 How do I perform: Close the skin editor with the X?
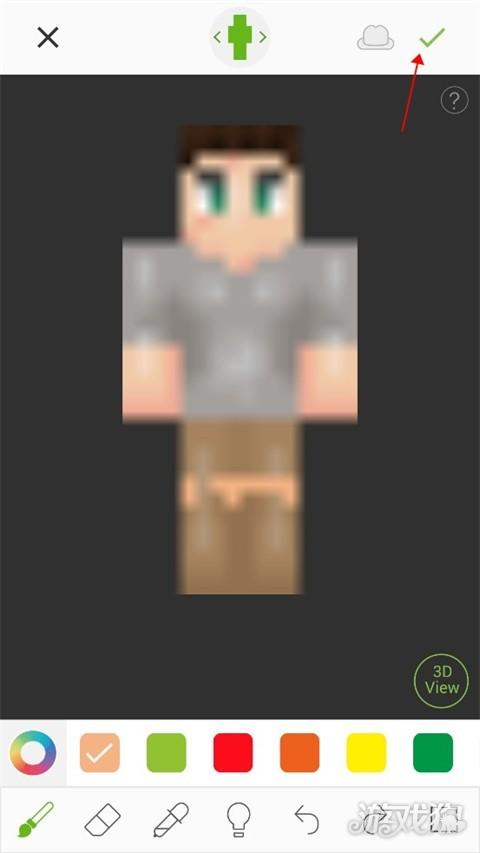tap(48, 38)
